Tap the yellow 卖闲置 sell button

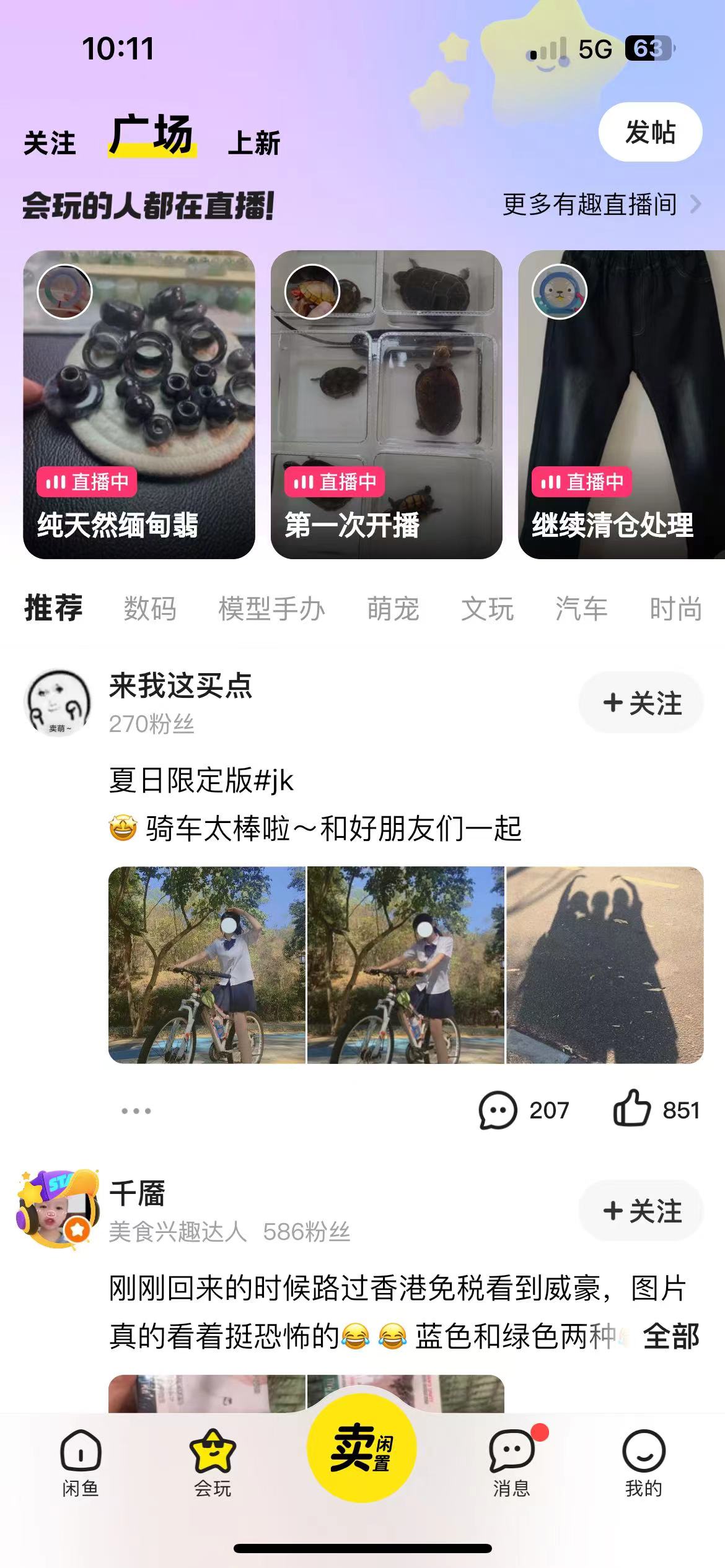(361, 1448)
